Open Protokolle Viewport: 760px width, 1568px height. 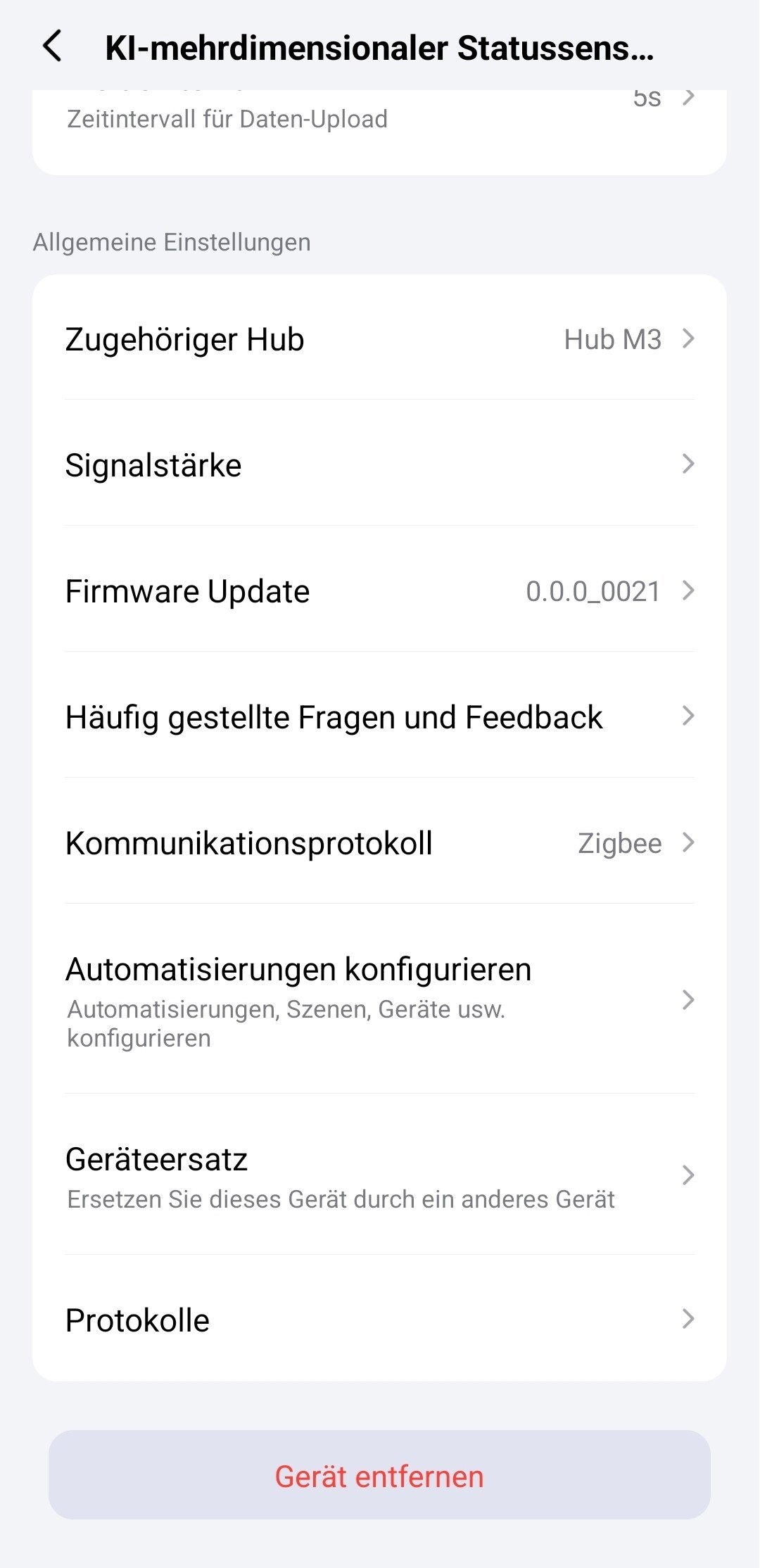click(379, 1320)
